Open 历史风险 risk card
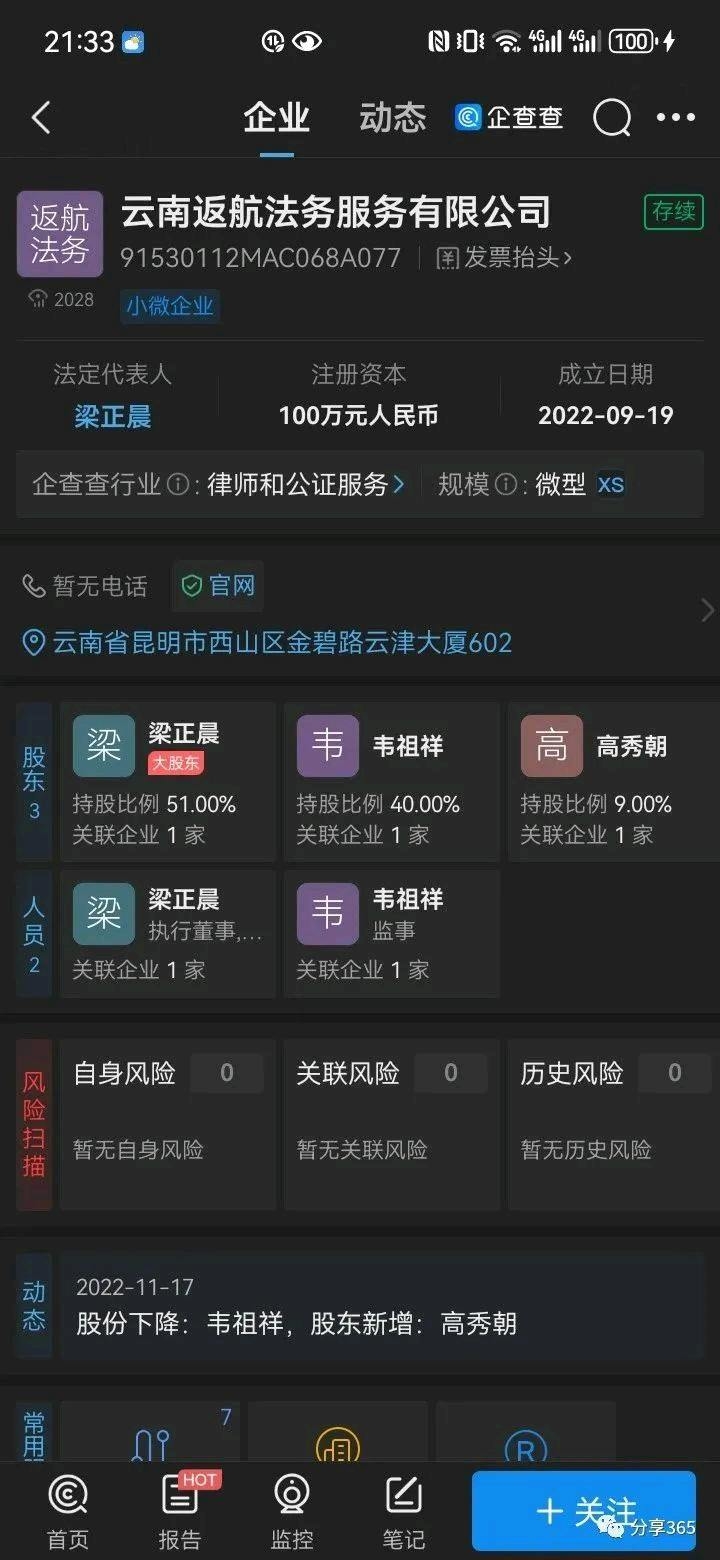This screenshot has width=720, height=1560. (x=614, y=1124)
